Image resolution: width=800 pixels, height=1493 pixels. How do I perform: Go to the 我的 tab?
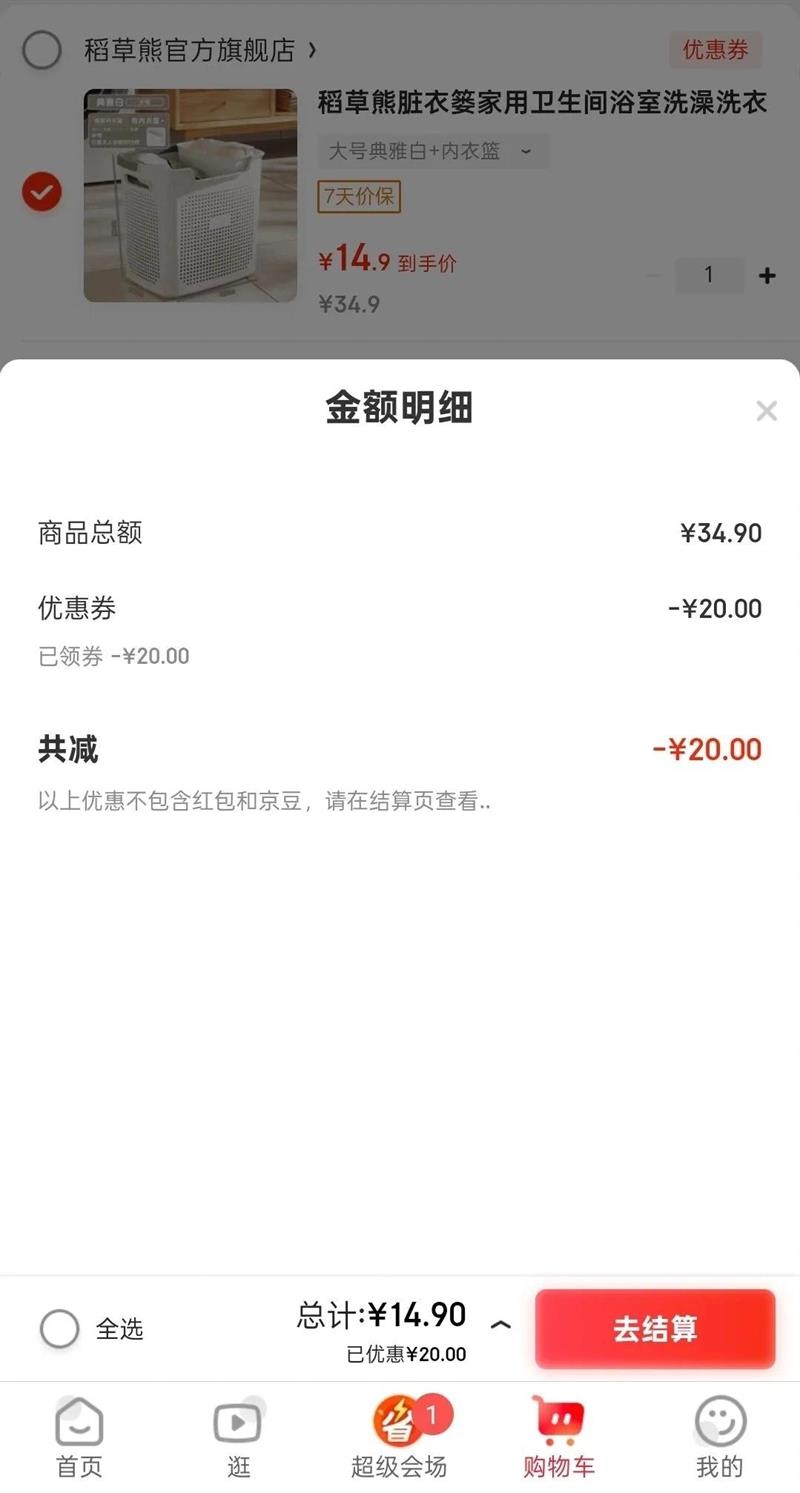click(x=720, y=1437)
